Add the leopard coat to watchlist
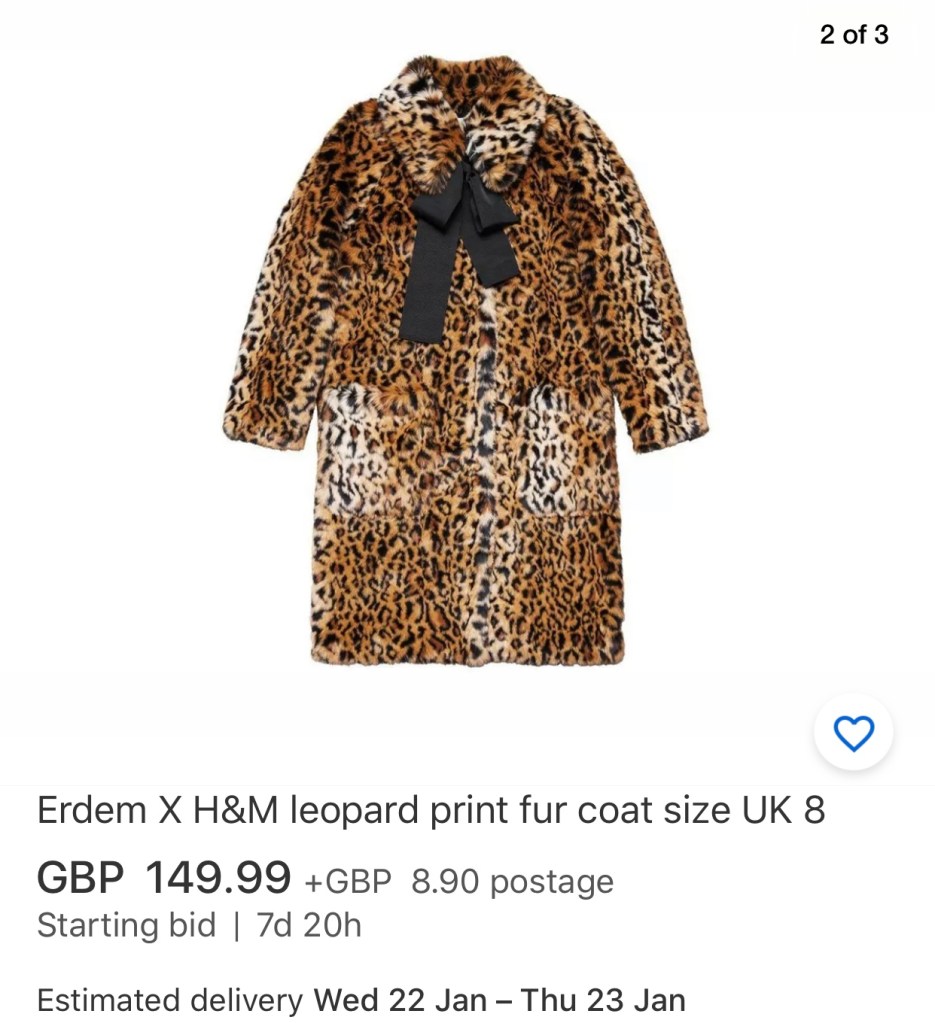 pos(853,734)
